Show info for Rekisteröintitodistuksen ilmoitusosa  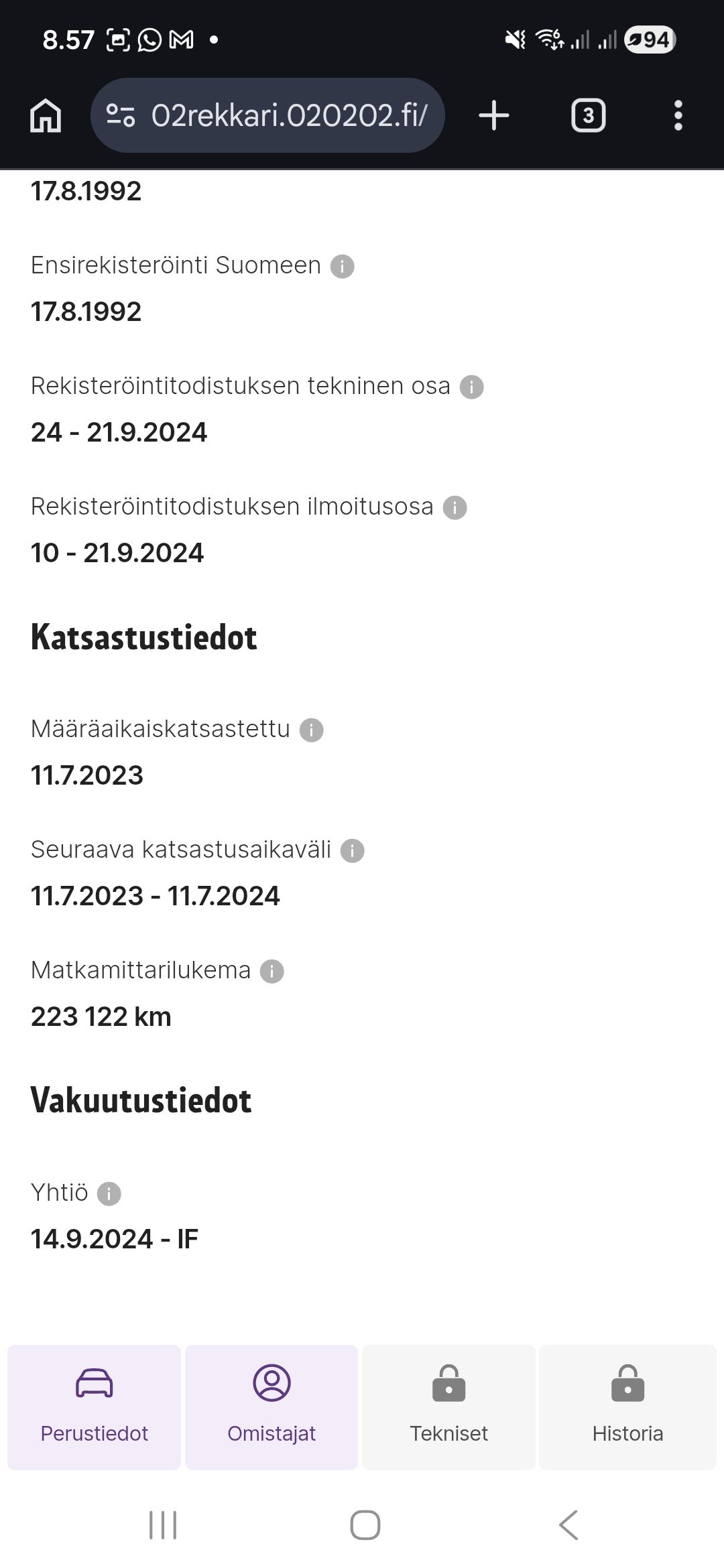pyautogui.click(x=455, y=508)
